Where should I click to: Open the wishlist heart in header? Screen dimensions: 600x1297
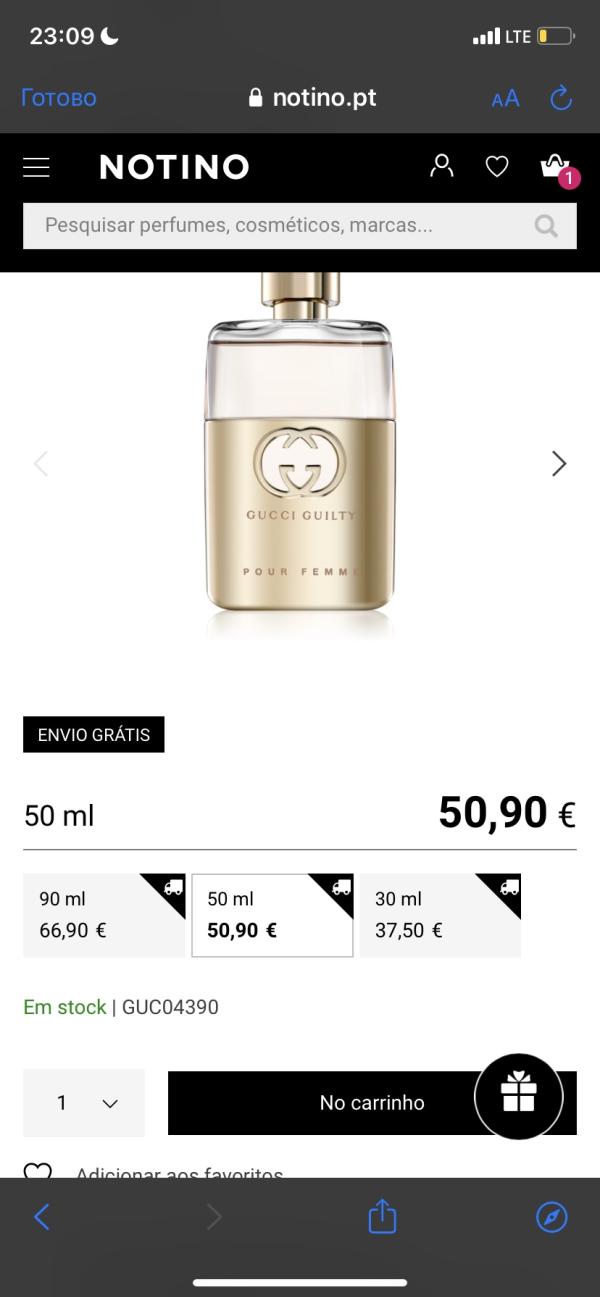(x=497, y=167)
